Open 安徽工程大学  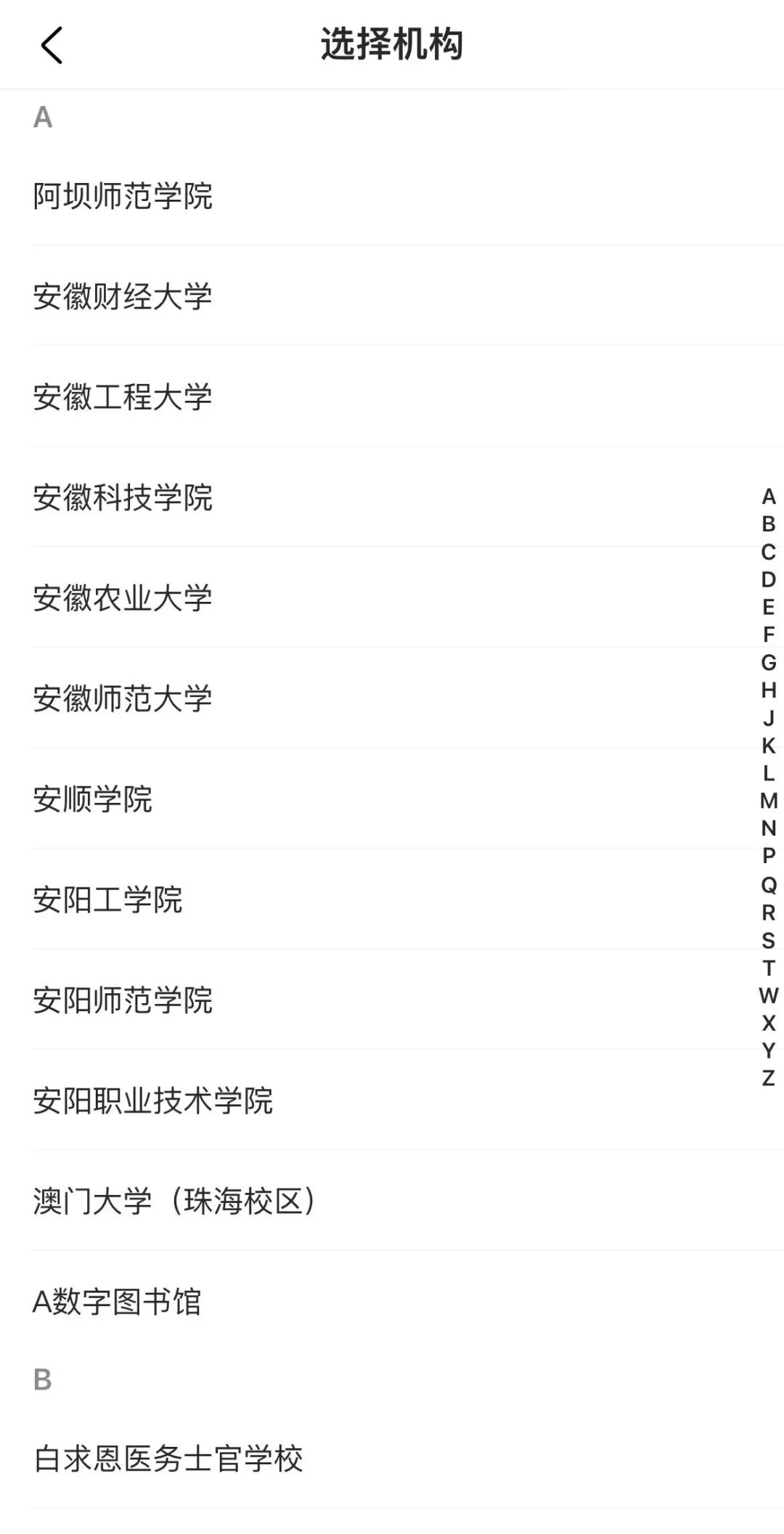tap(123, 396)
